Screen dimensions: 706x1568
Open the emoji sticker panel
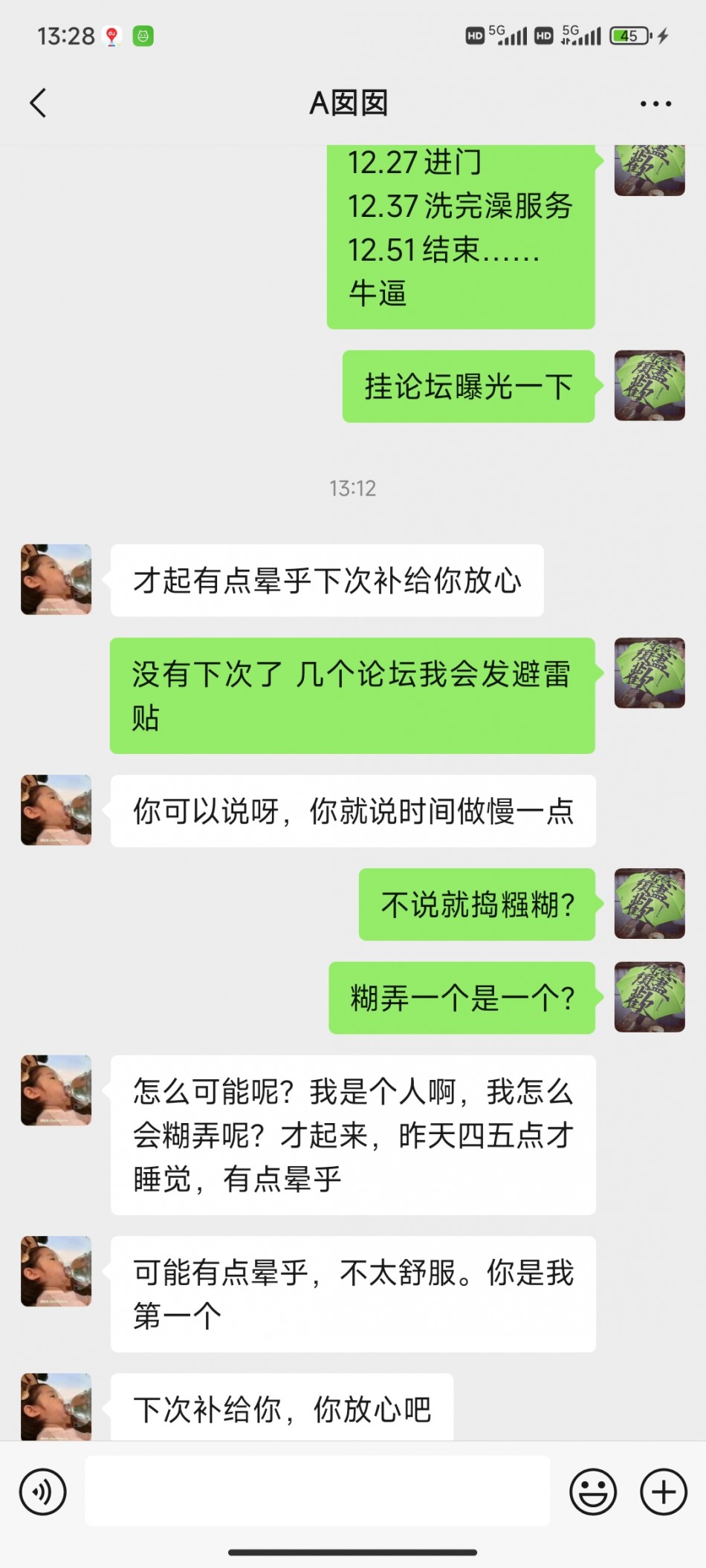coord(592,1491)
